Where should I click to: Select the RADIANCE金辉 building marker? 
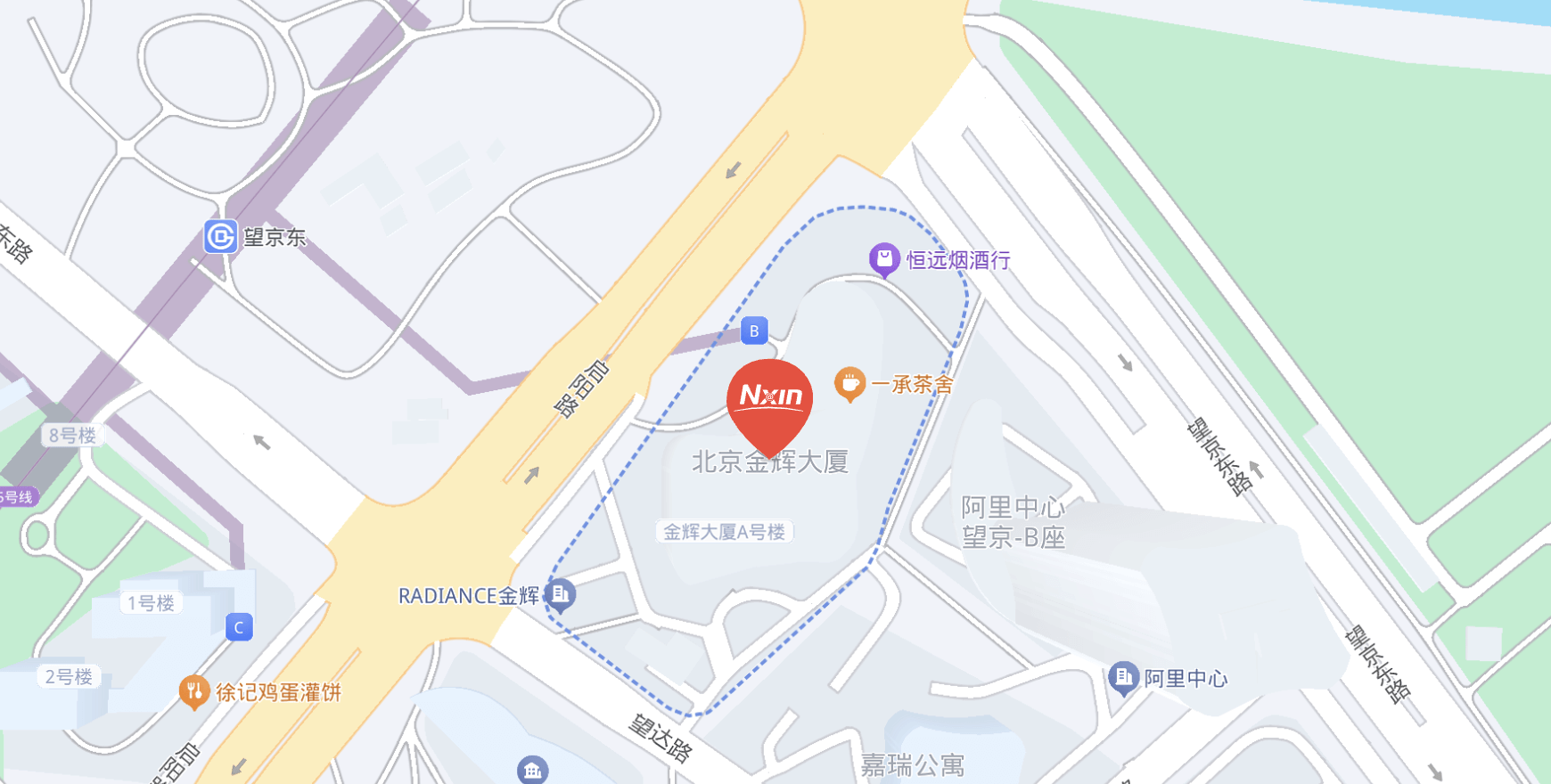tap(561, 594)
